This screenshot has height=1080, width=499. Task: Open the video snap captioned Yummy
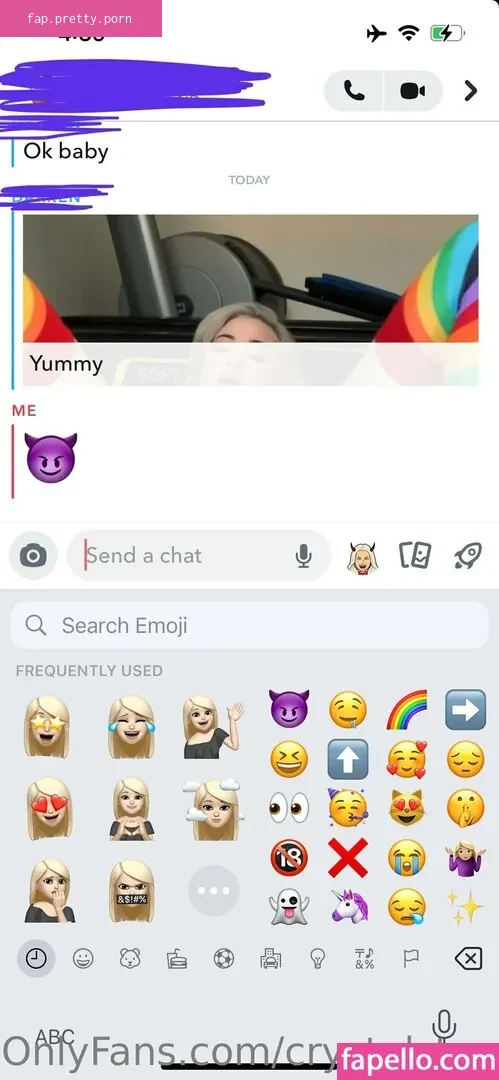coord(251,300)
